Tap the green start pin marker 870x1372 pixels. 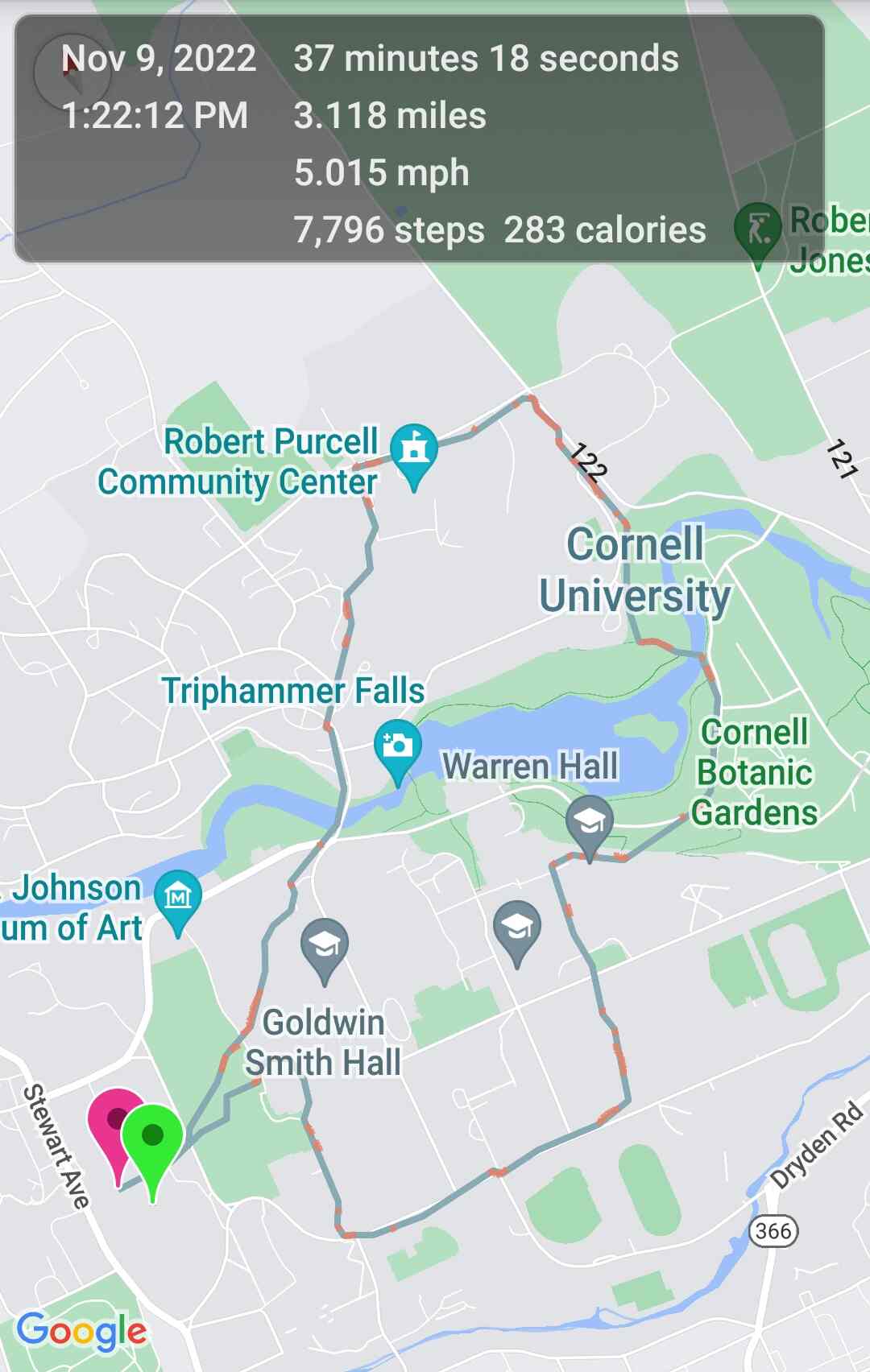[152, 1137]
